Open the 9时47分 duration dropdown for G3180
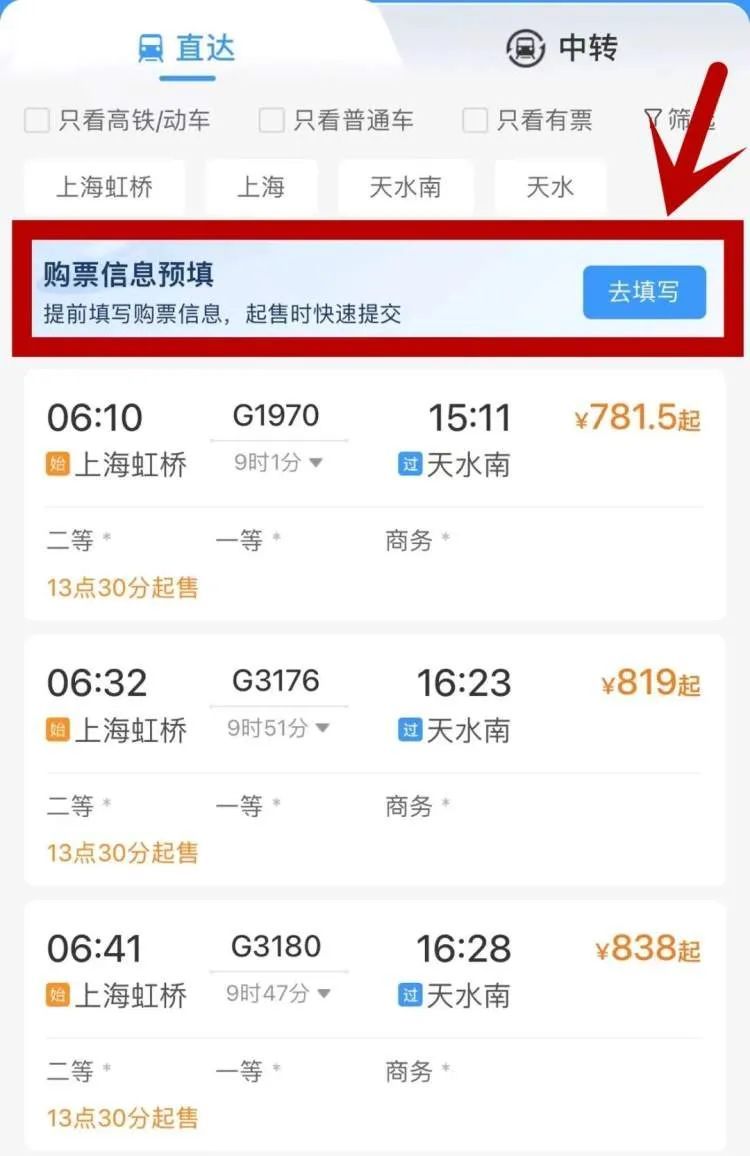Screen dimensions: 750x1156 tap(279, 993)
